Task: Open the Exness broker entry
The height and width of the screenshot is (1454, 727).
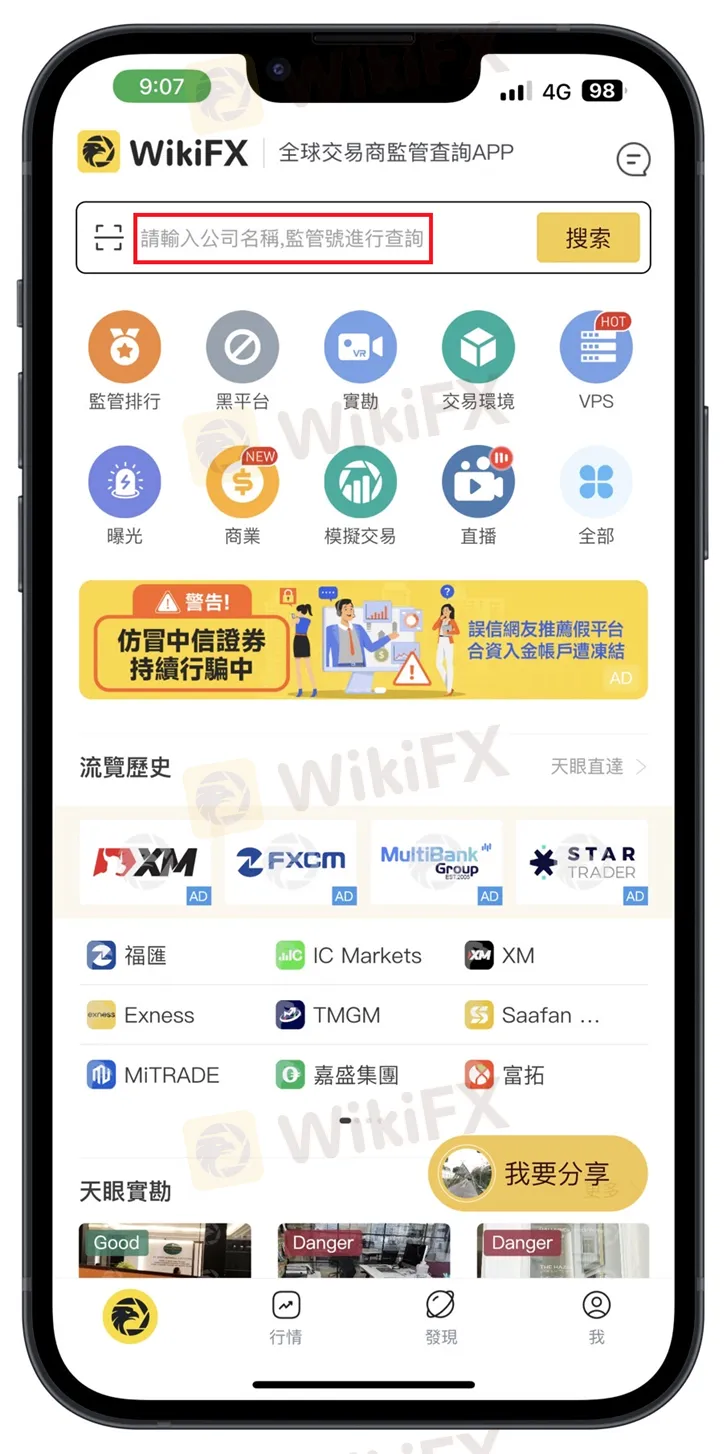Action: click(142, 1015)
